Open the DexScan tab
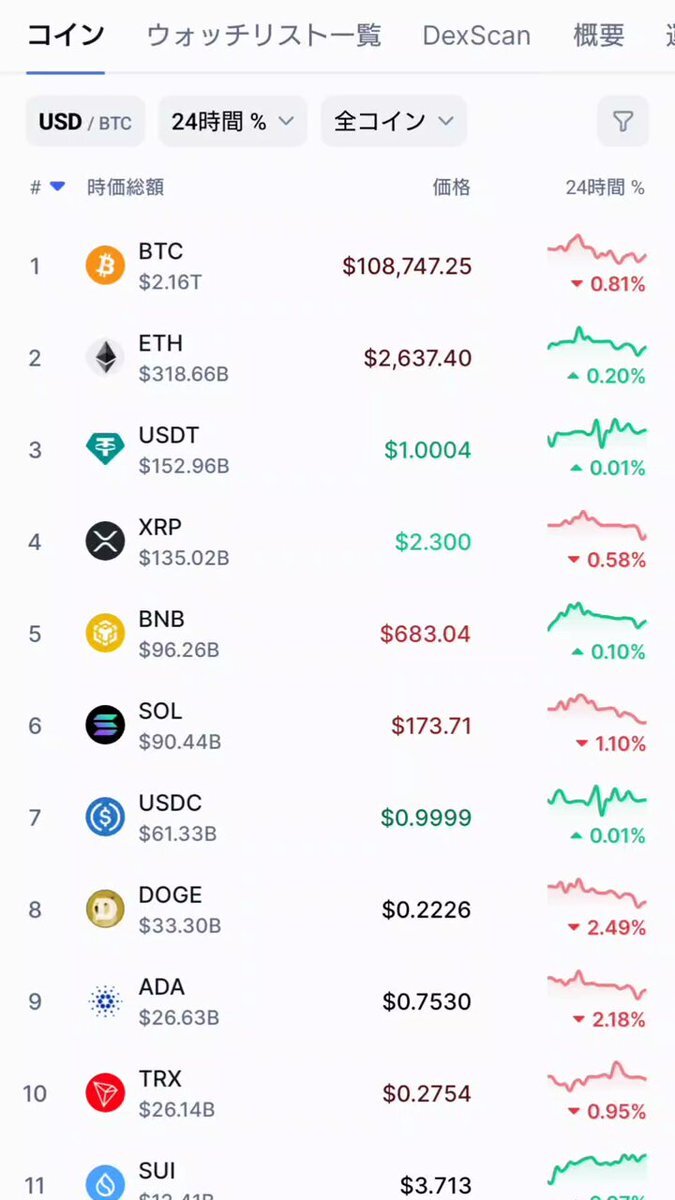The width and height of the screenshot is (675, 1200). (x=476, y=36)
